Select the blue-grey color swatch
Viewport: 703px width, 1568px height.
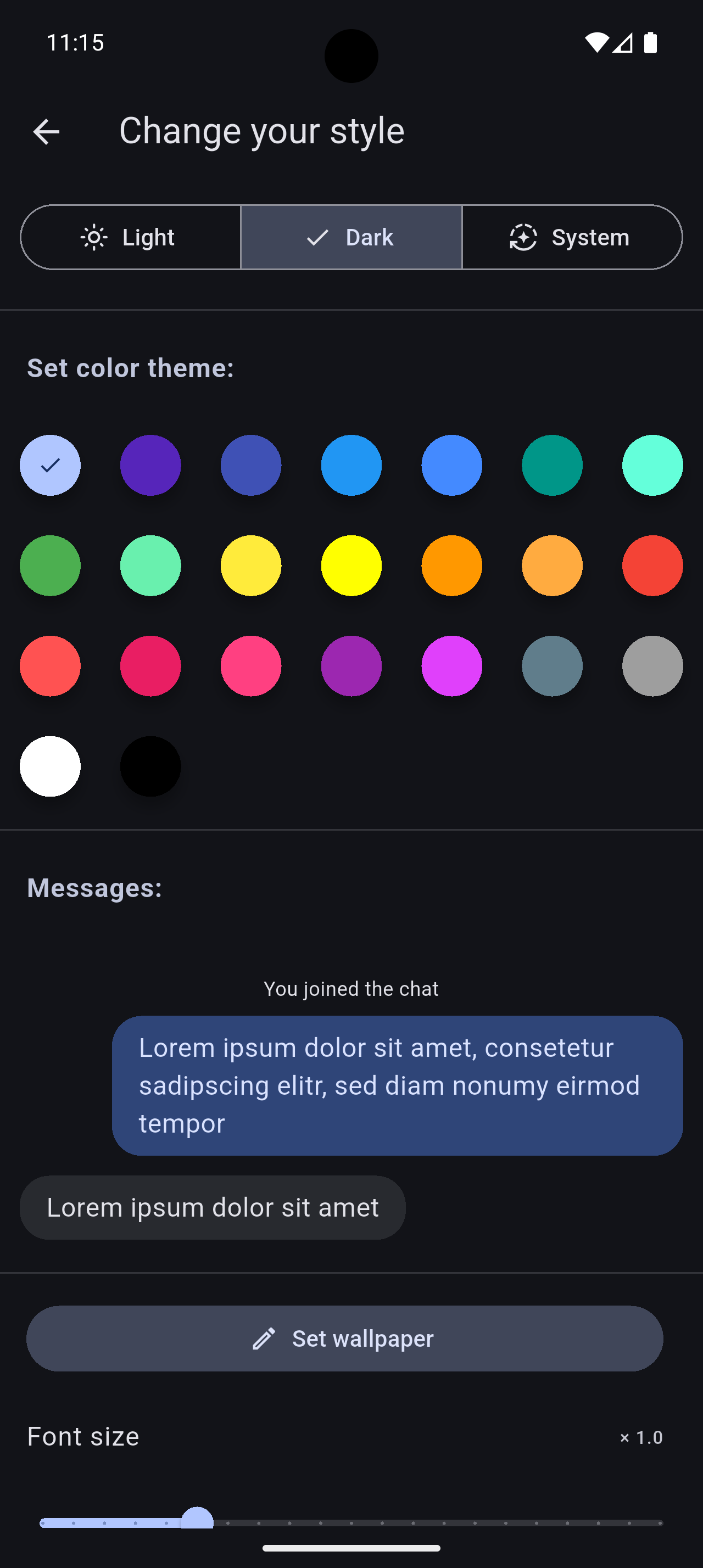552,666
